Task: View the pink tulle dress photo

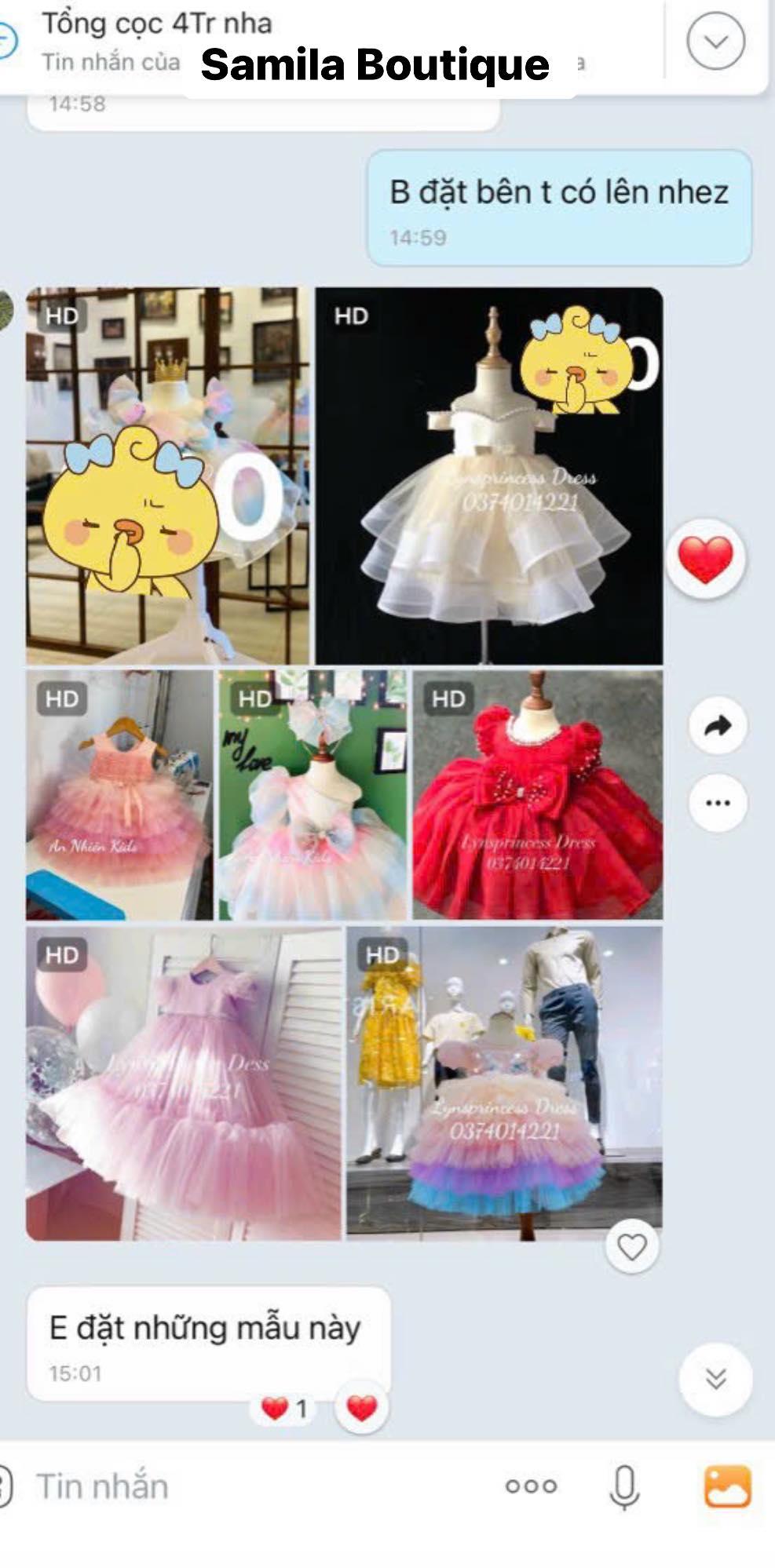Action: pos(184,1084)
